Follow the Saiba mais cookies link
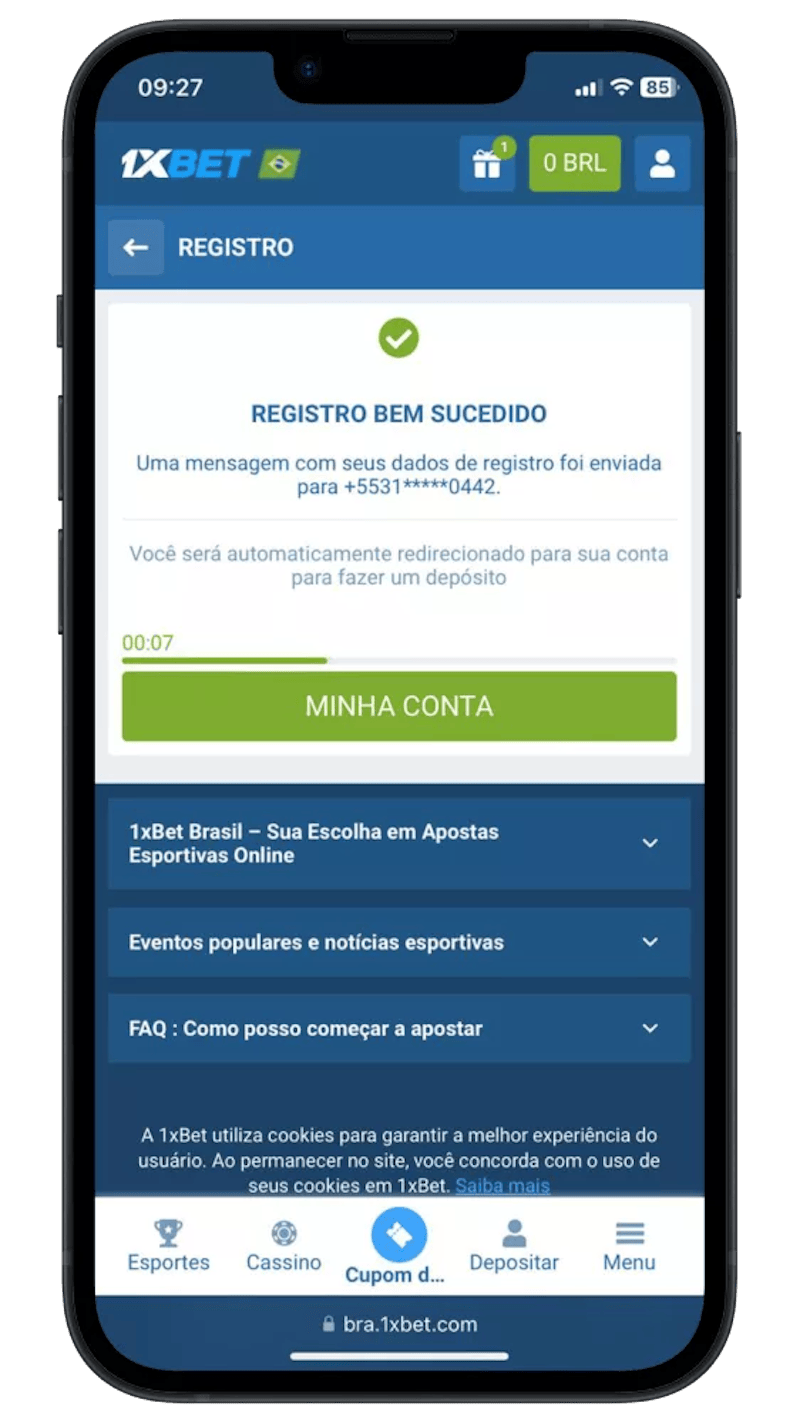The image size is (800, 1423). tap(502, 1186)
